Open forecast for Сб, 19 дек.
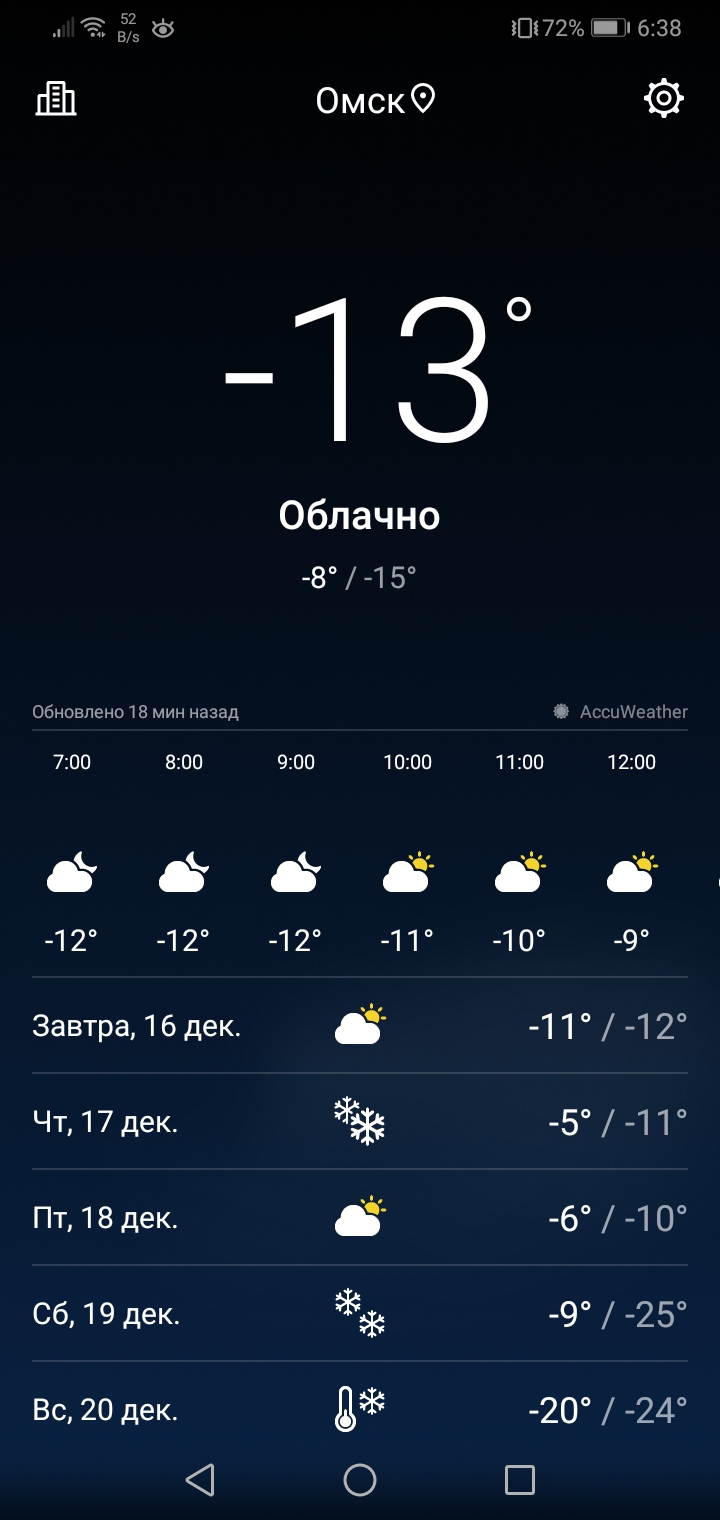This screenshot has height=1520, width=720. (360, 1314)
